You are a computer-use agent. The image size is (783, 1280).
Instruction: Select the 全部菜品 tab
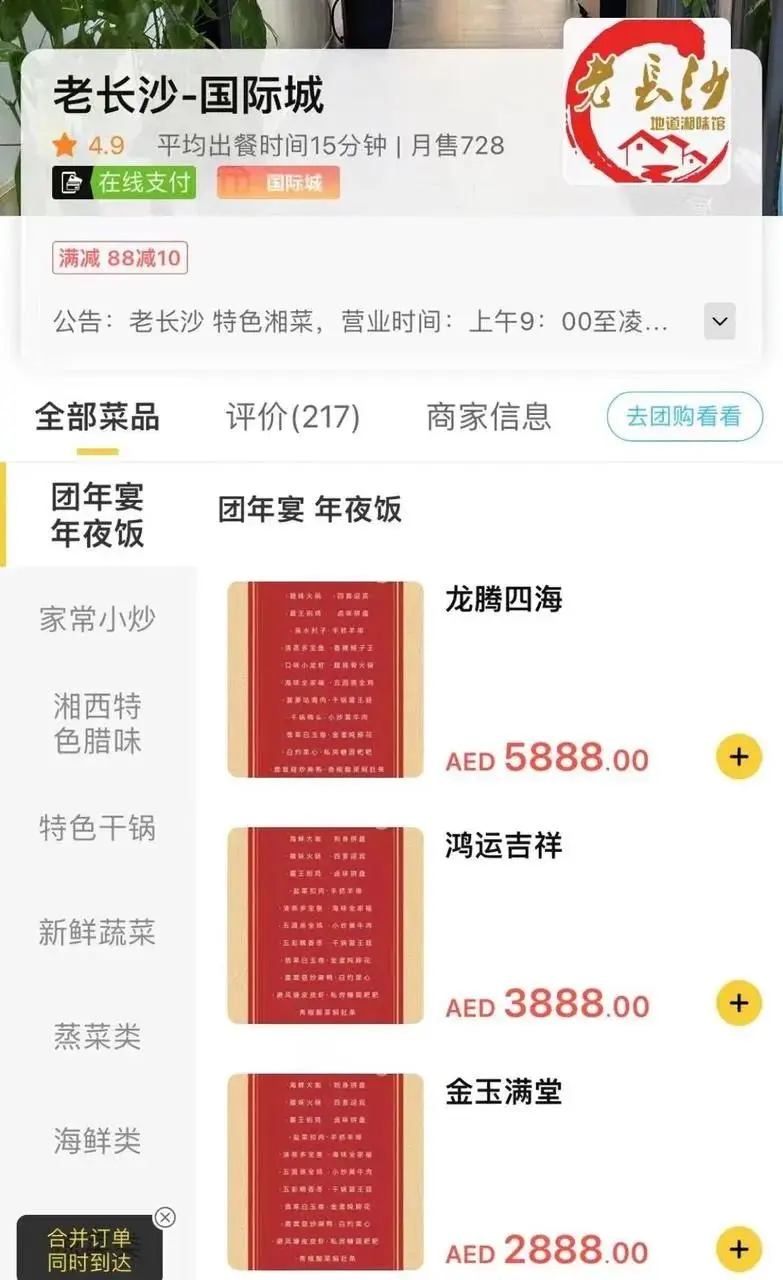tap(97, 417)
